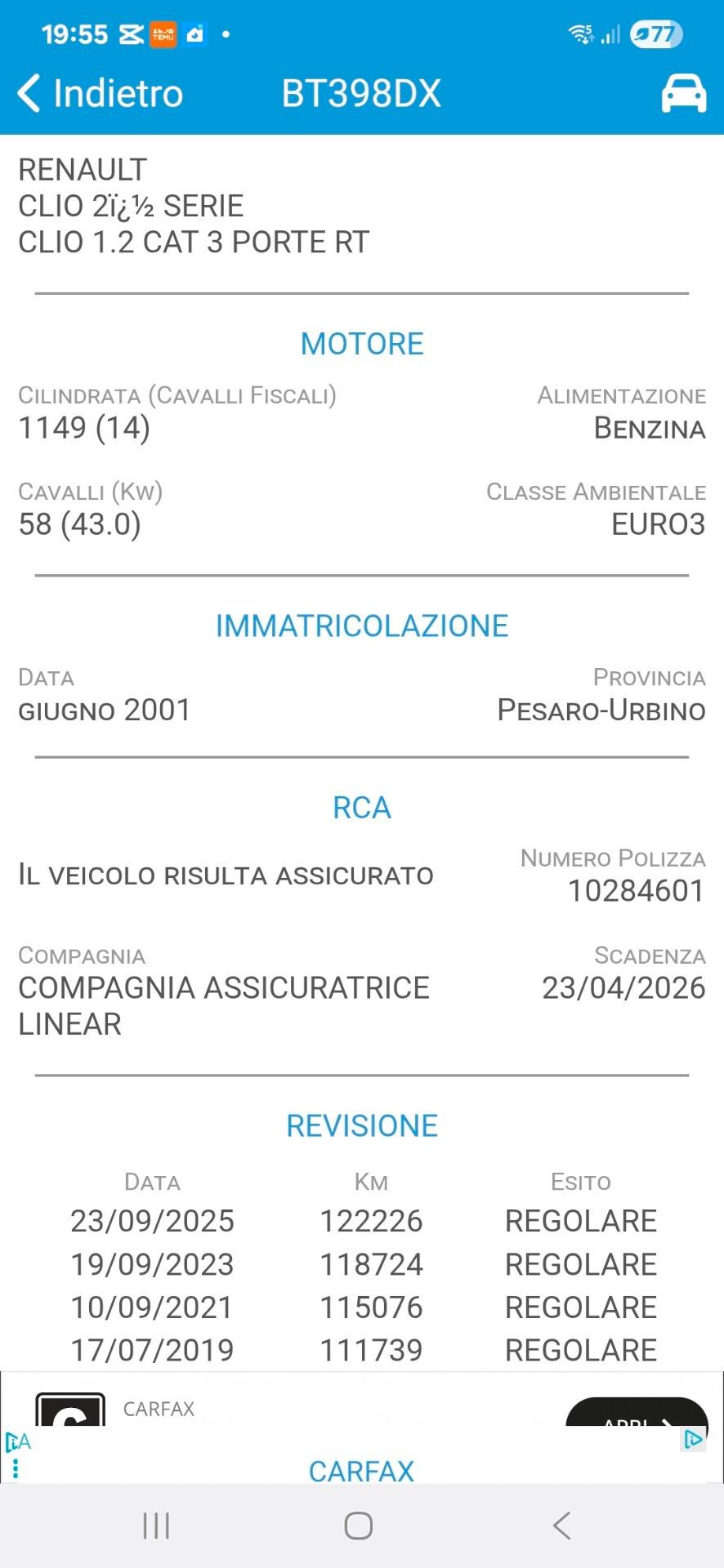
Task: Tap the battery indicator
Action: click(x=654, y=33)
